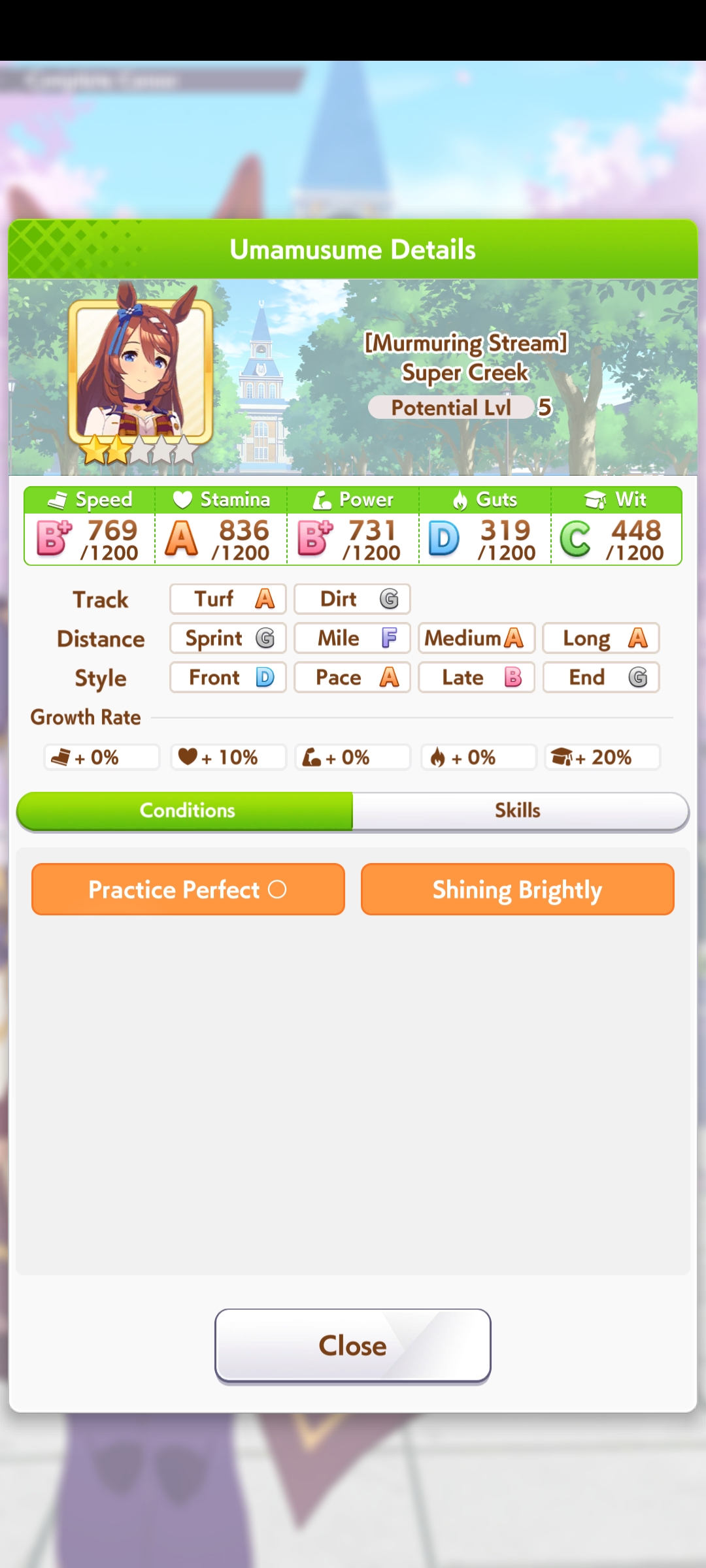View the Practice Perfect condition details

[188, 889]
